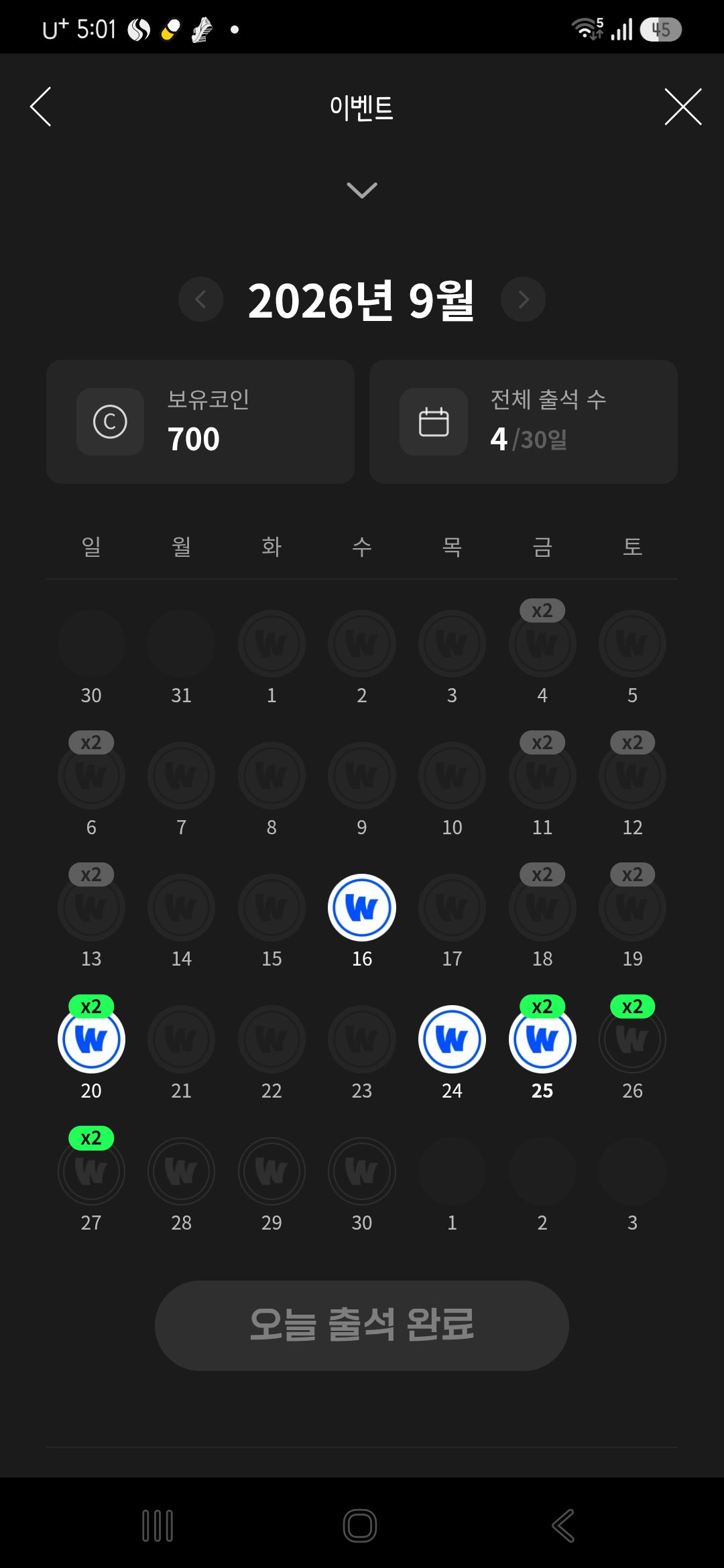This screenshot has height=1568, width=724.
Task: Close the event page
Action: 683,107
